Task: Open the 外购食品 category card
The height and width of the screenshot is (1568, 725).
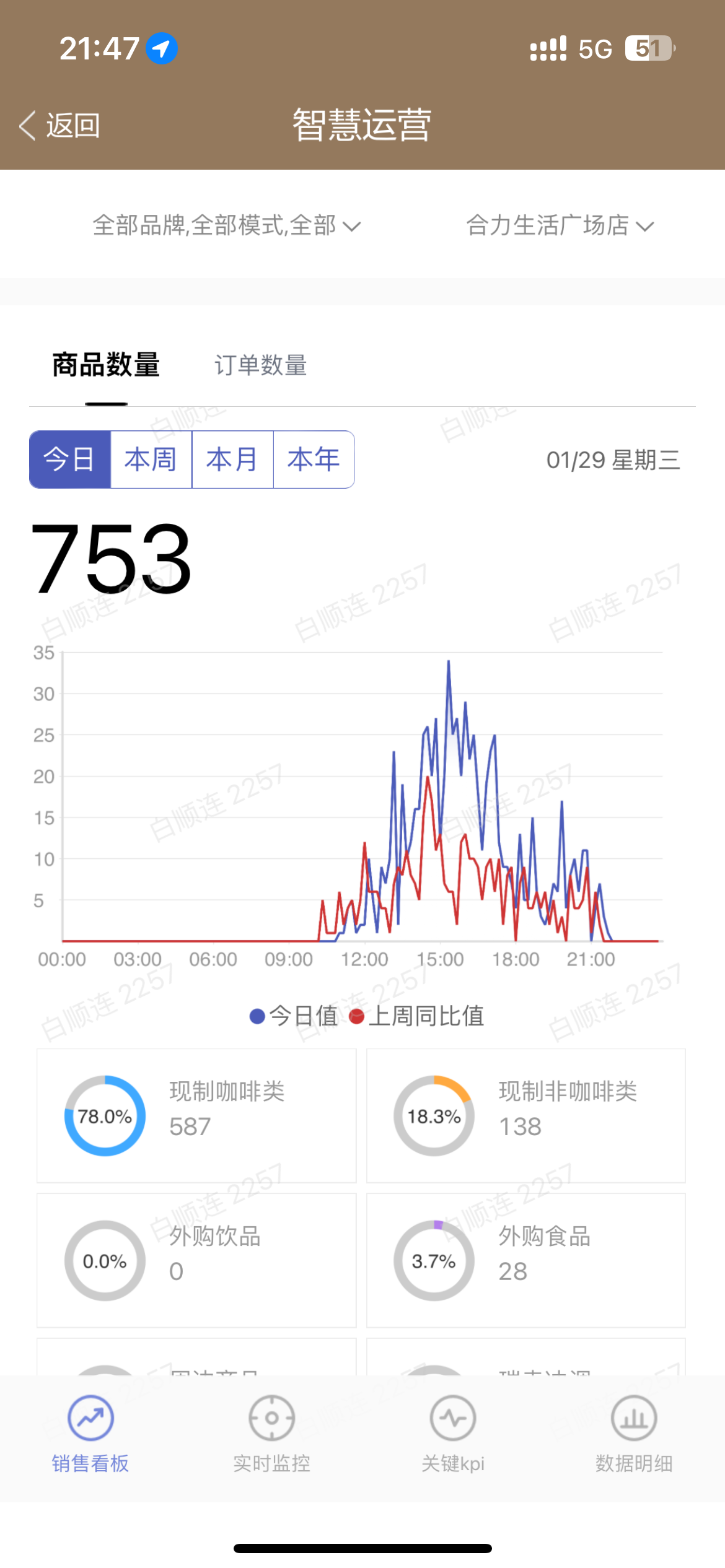Action: click(525, 1260)
